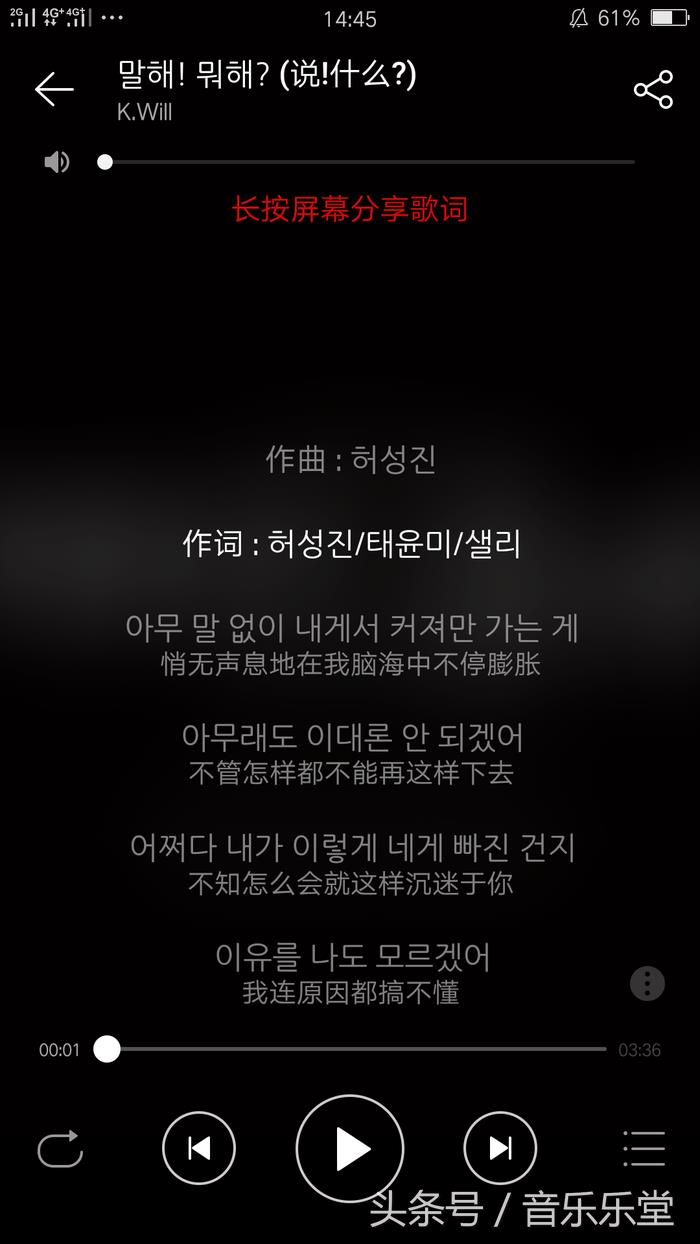Tap the volume slider track
This screenshot has height=1244, width=700.
click(370, 162)
